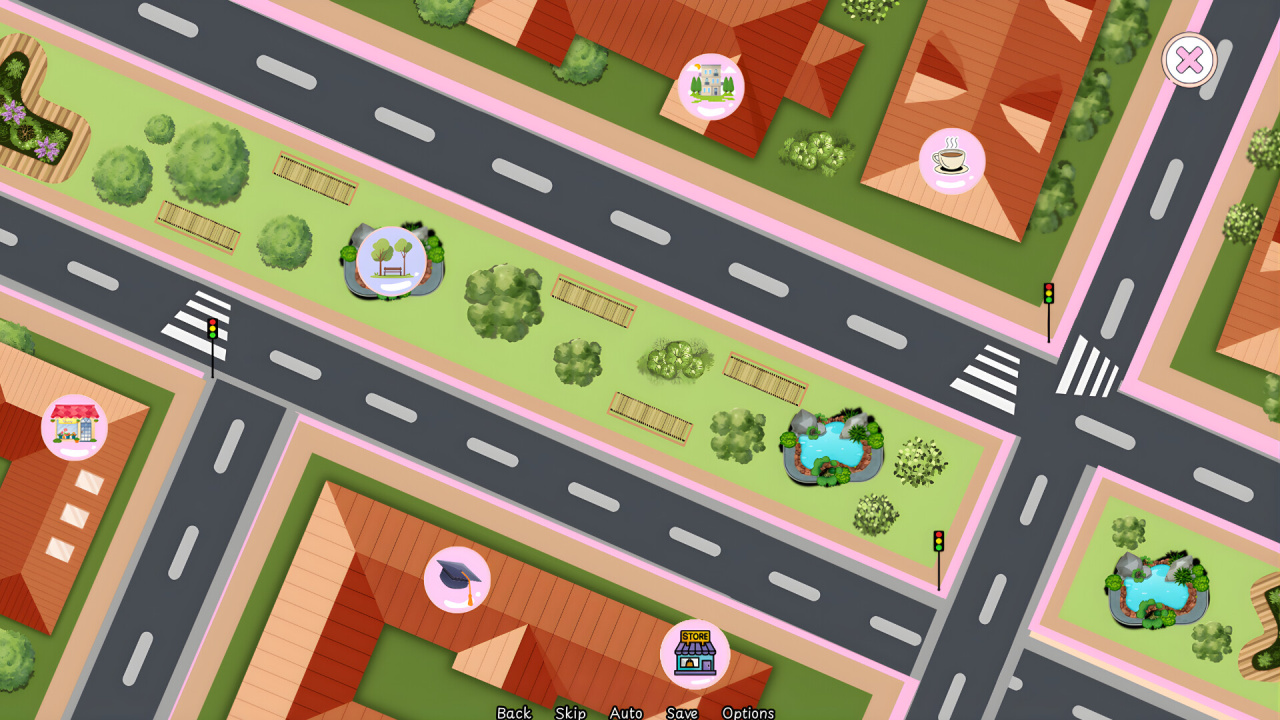
Task: Visit the shop with the pink awning
Action: pos(74,427)
